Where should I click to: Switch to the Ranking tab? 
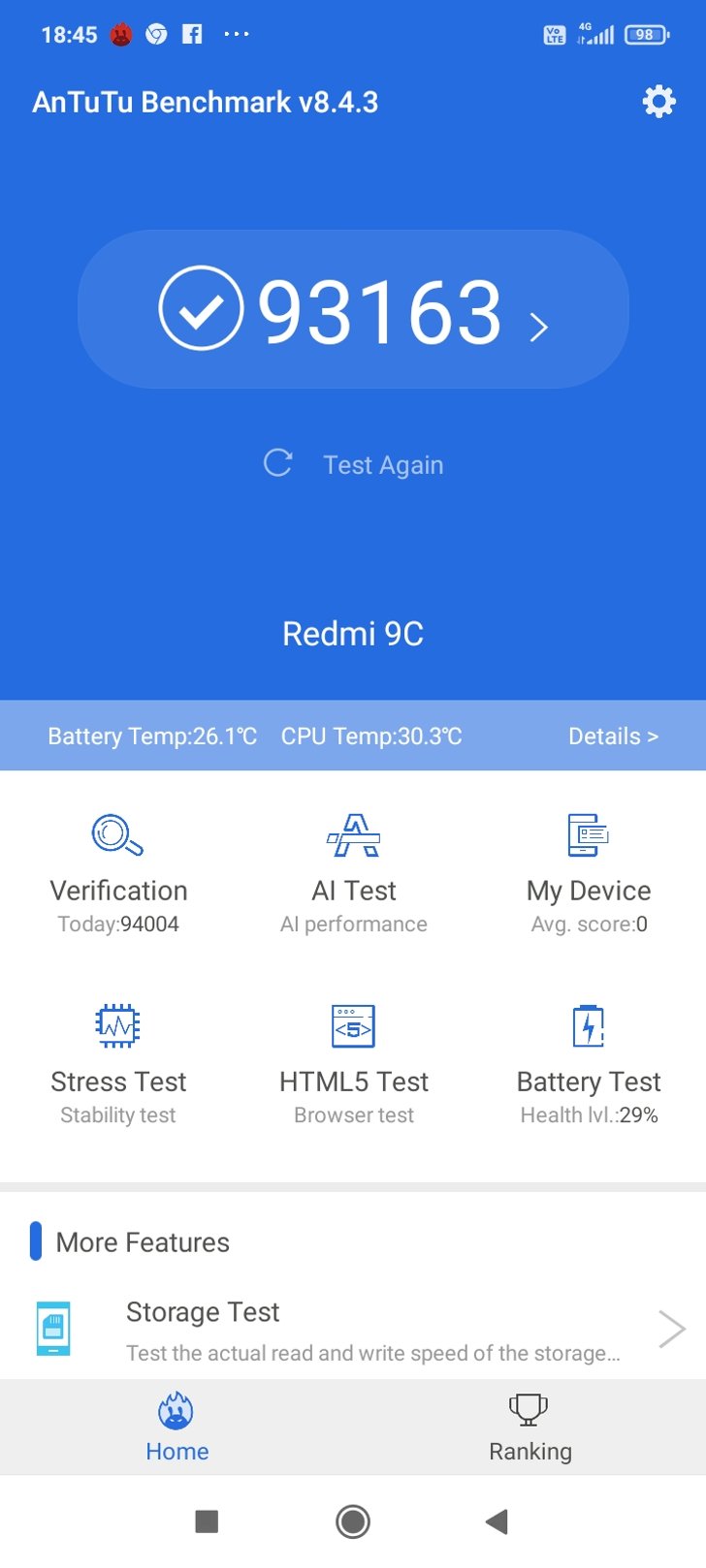point(529,1427)
